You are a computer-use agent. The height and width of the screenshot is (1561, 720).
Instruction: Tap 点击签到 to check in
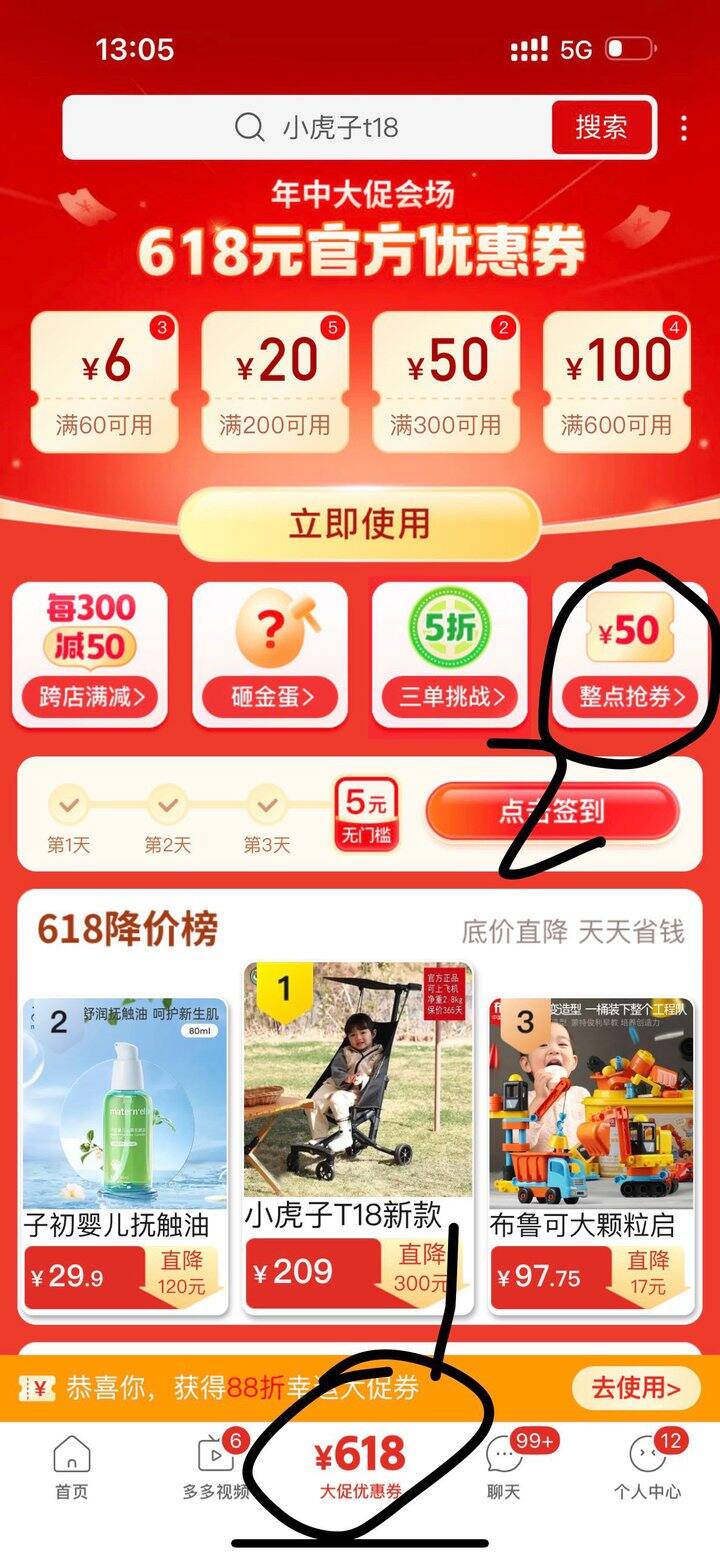pyautogui.click(x=552, y=812)
